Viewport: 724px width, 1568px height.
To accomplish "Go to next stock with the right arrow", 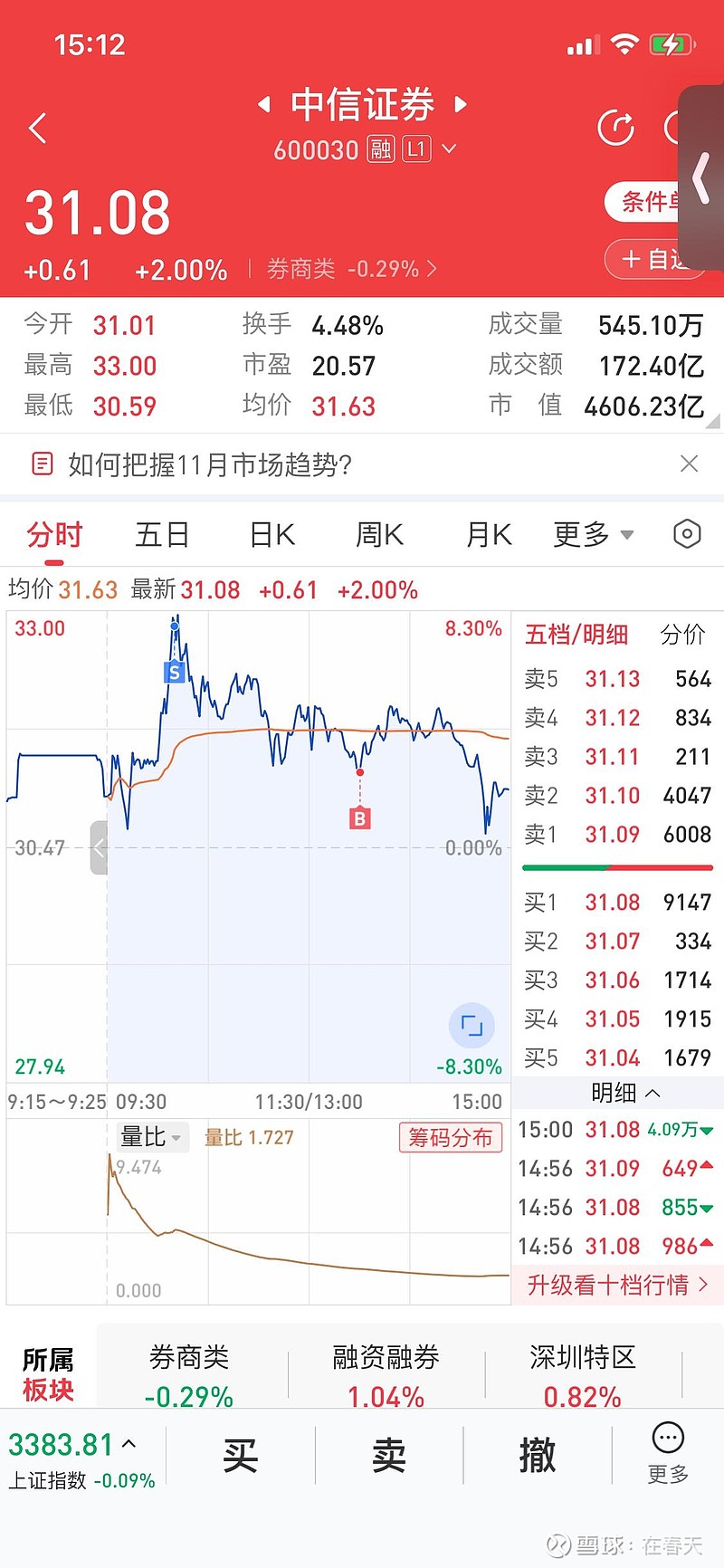I will pos(460,105).
